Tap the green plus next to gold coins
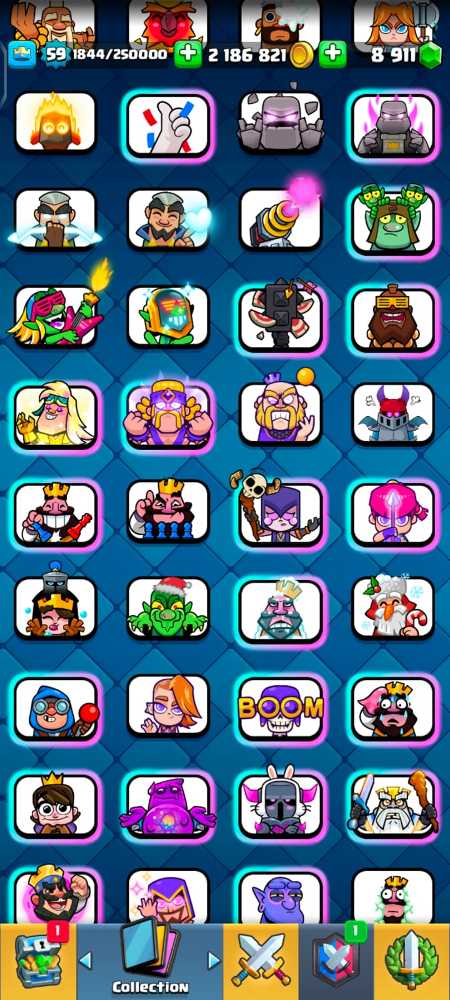 click(x=332, y=55)
